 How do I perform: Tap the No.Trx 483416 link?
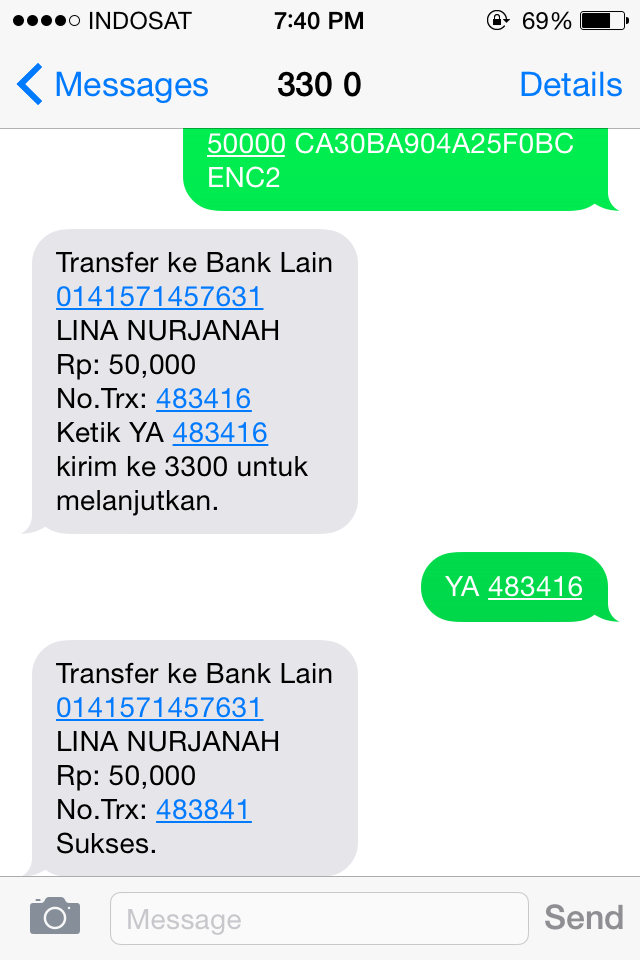click(x=204, y=399)
